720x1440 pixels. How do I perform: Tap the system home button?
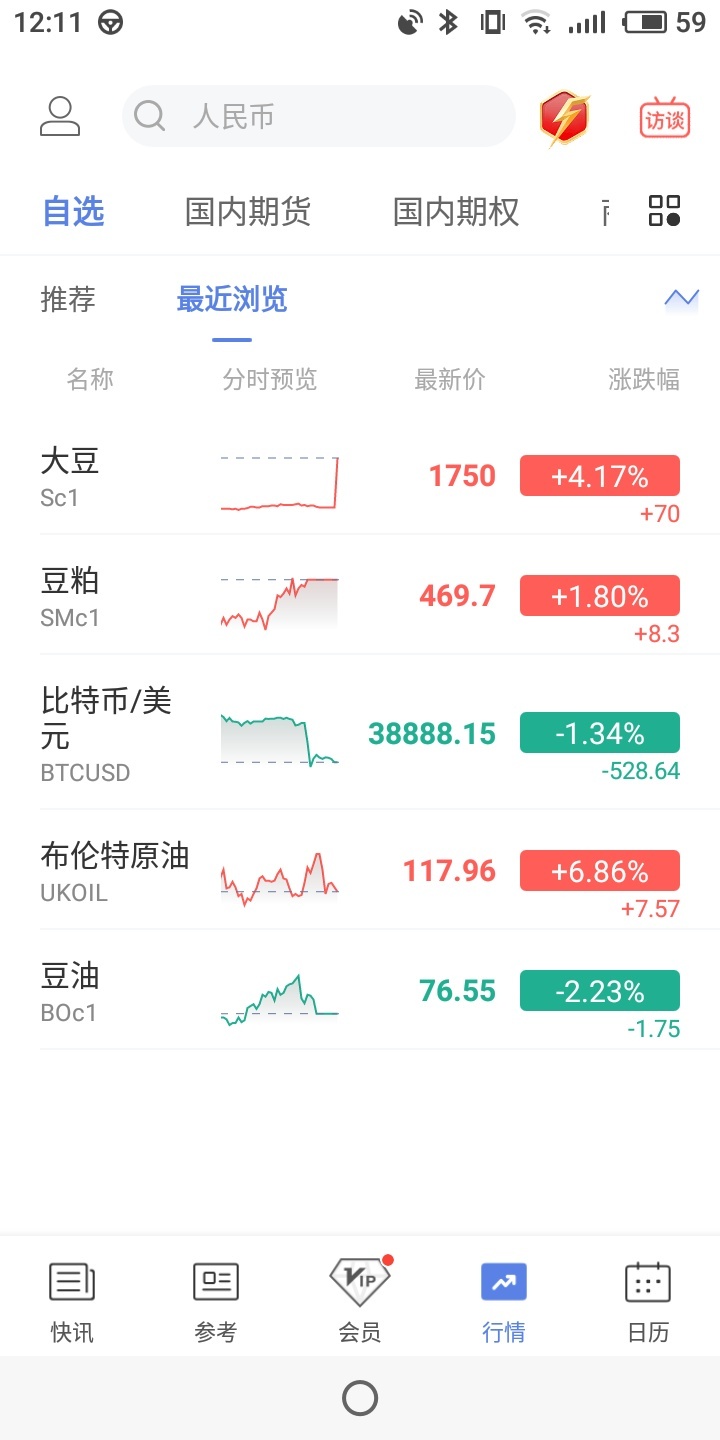click(x=360, y=1398)
